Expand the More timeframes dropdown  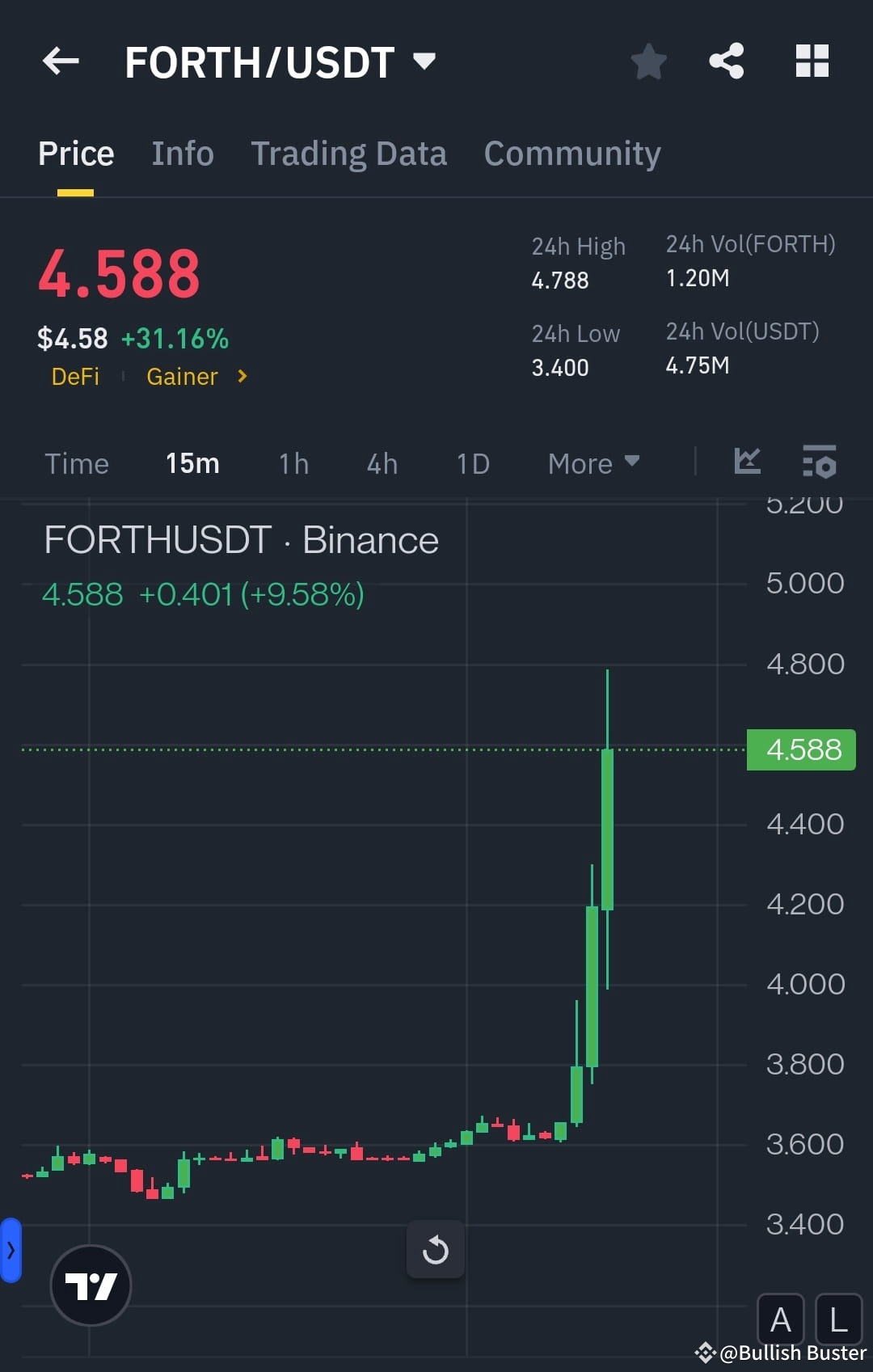coord(593,463)
